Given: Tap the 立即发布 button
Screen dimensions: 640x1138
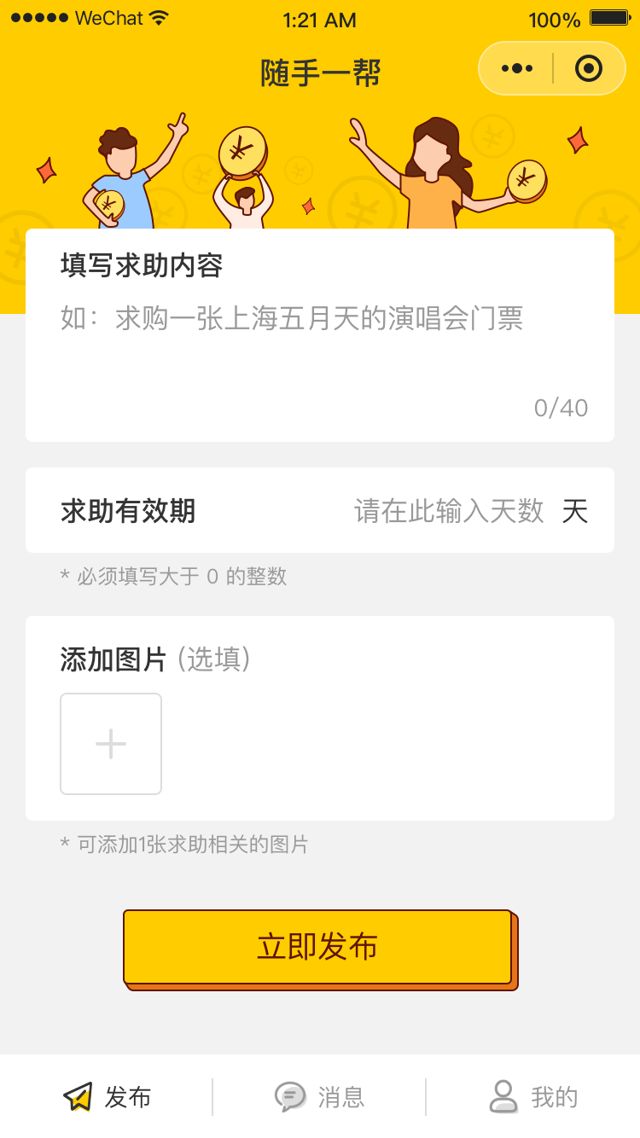Looking at the screenshot, I should [318, 947].
